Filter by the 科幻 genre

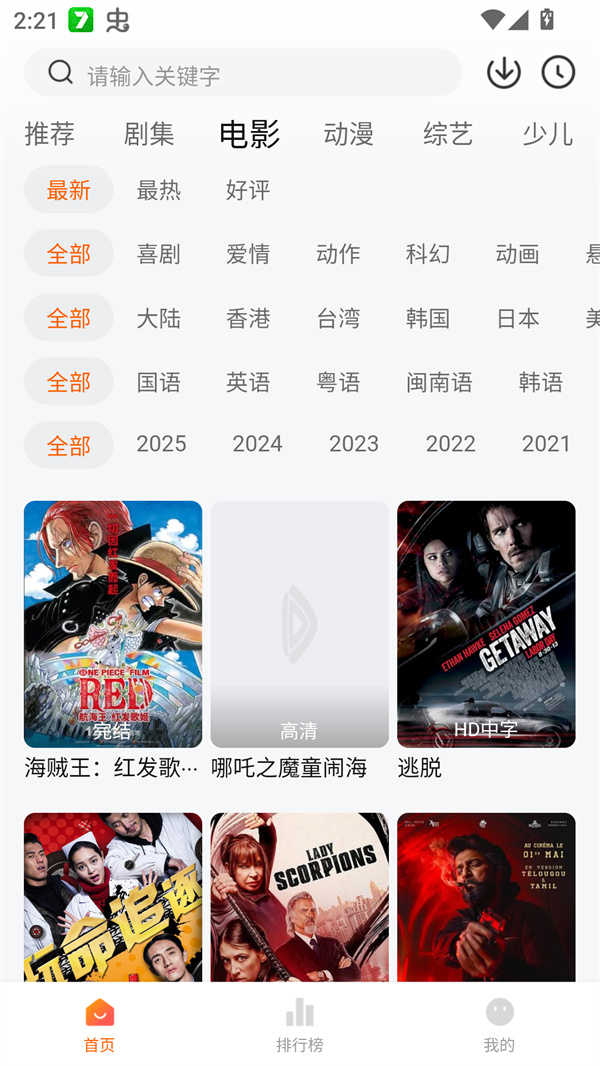(428, 254)
